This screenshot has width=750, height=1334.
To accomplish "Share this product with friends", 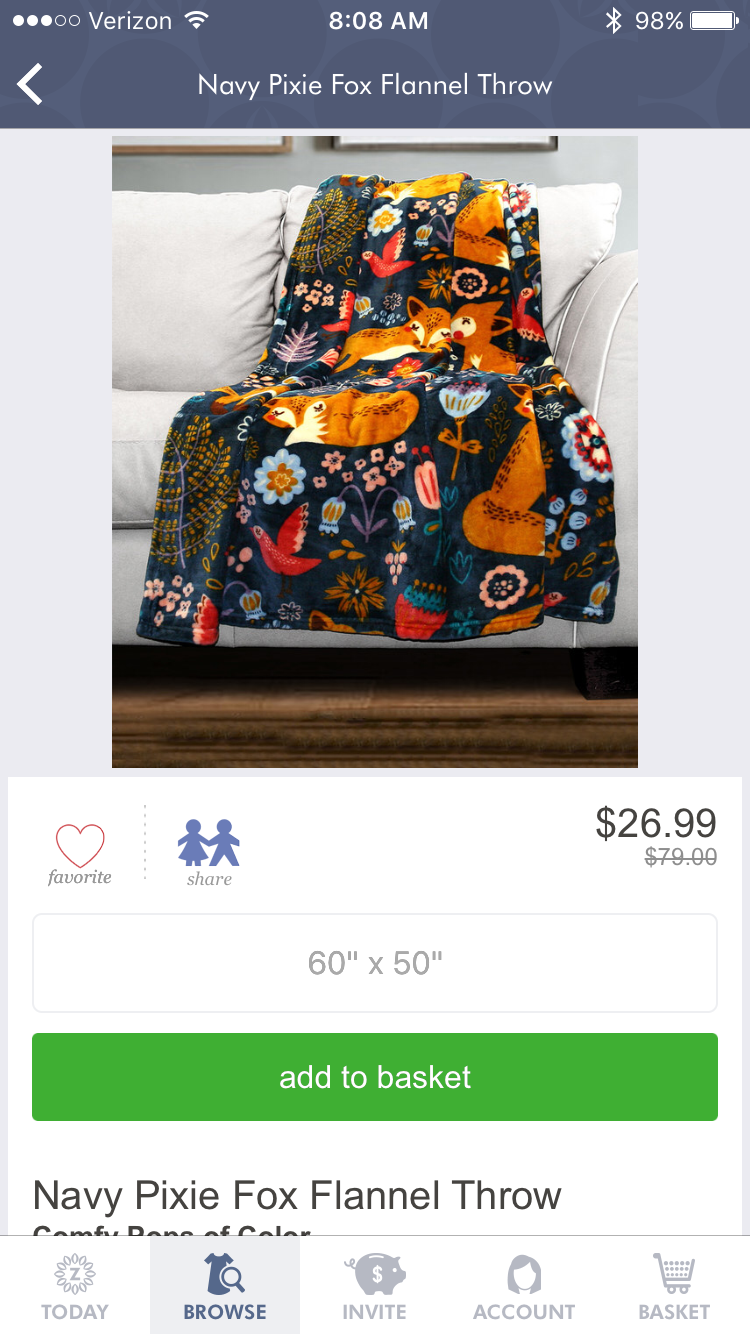I will coord(209,853).
